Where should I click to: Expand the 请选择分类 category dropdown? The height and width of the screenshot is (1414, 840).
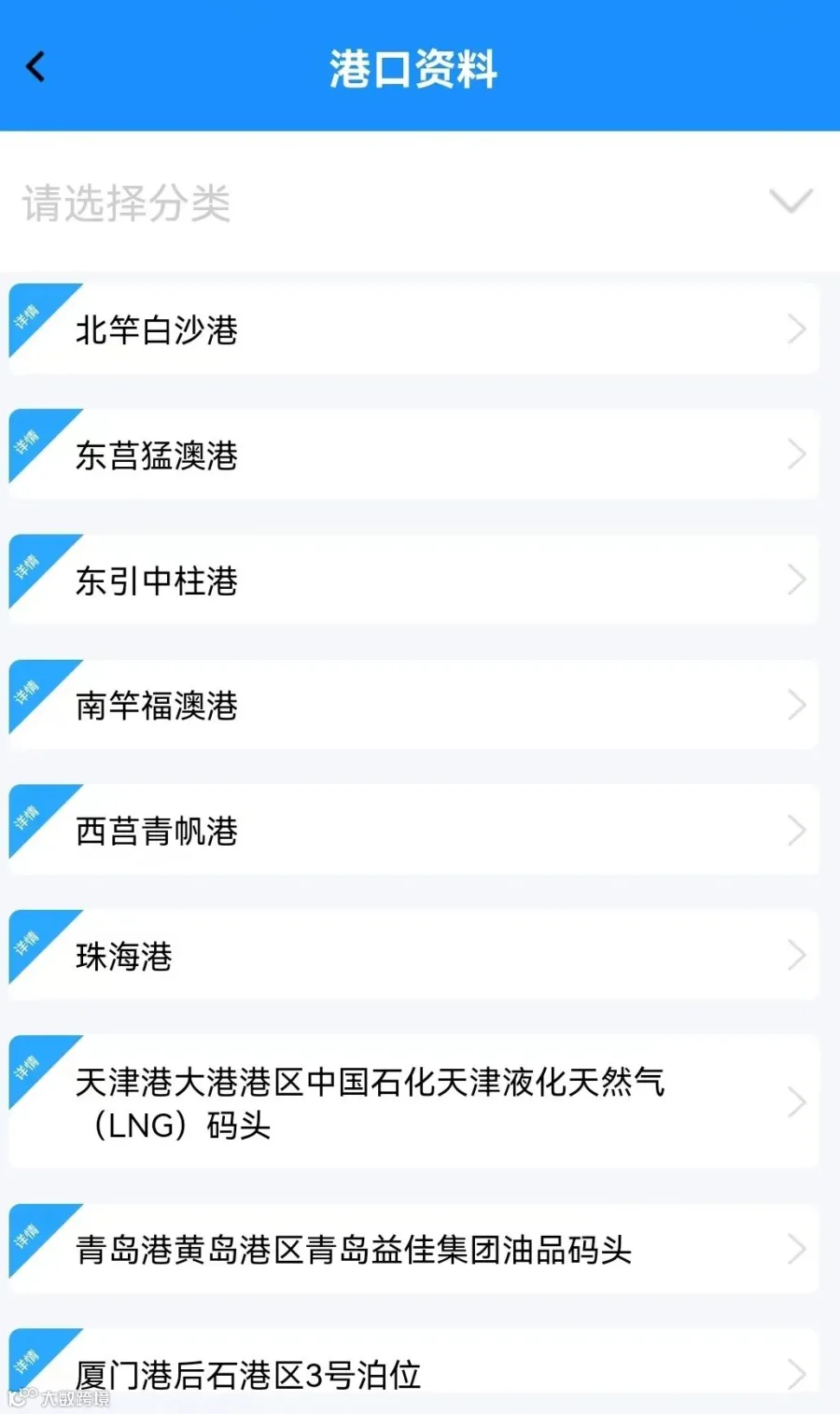click(420, 202)
